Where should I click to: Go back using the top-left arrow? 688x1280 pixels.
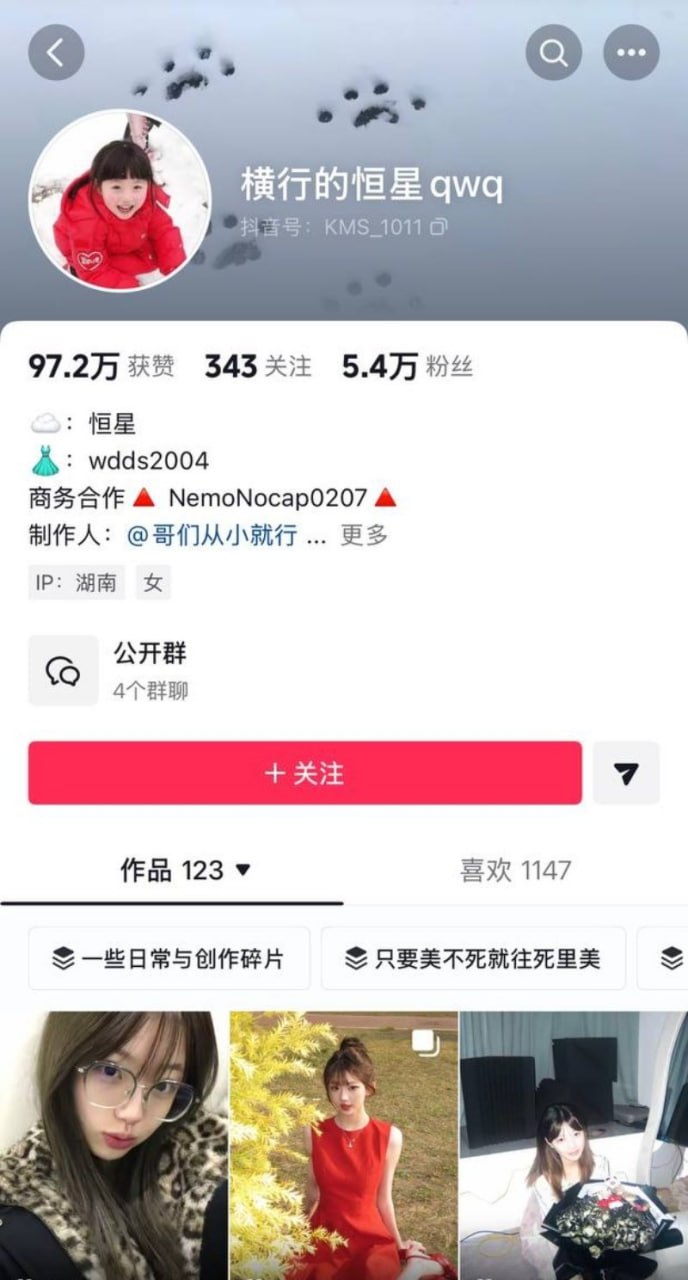coord(56,53)
